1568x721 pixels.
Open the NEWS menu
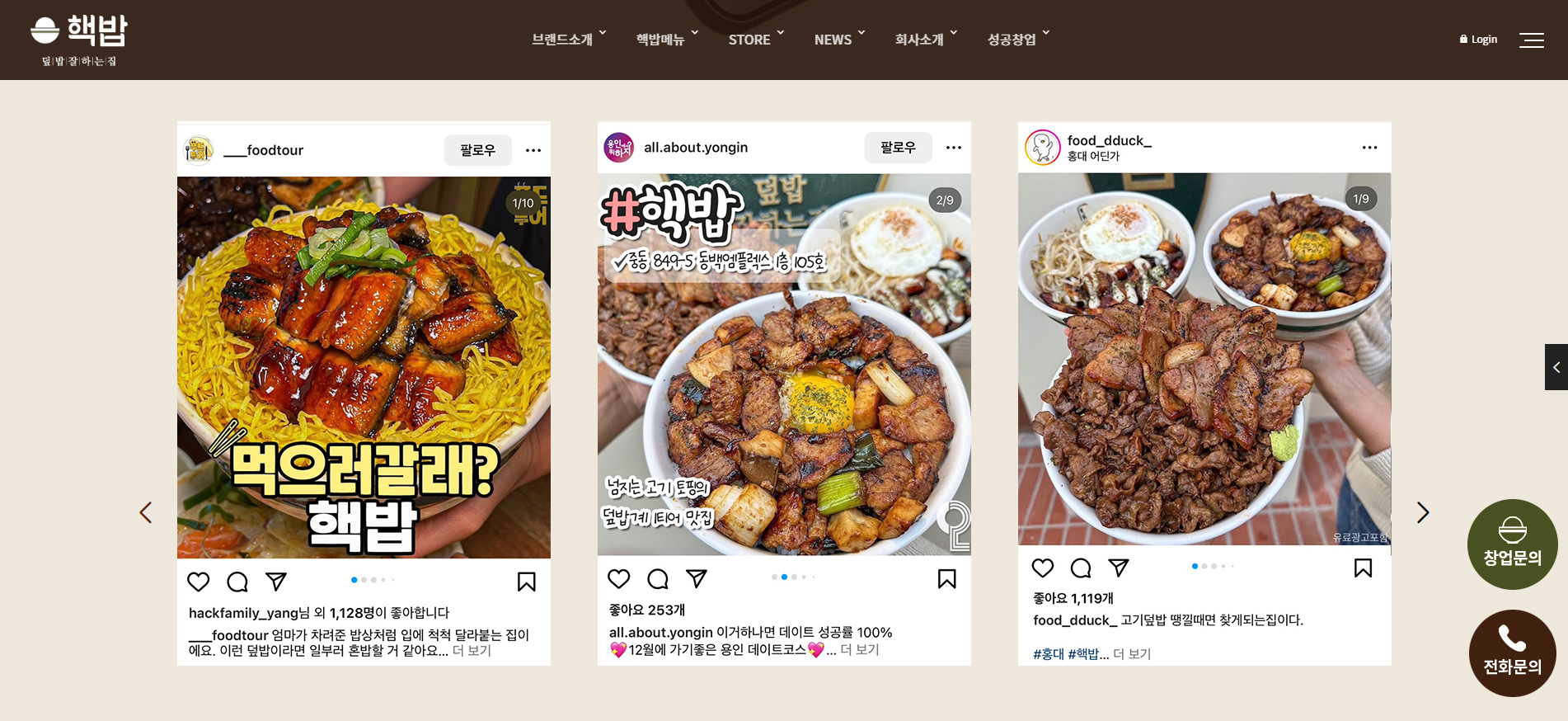(838, 39)
